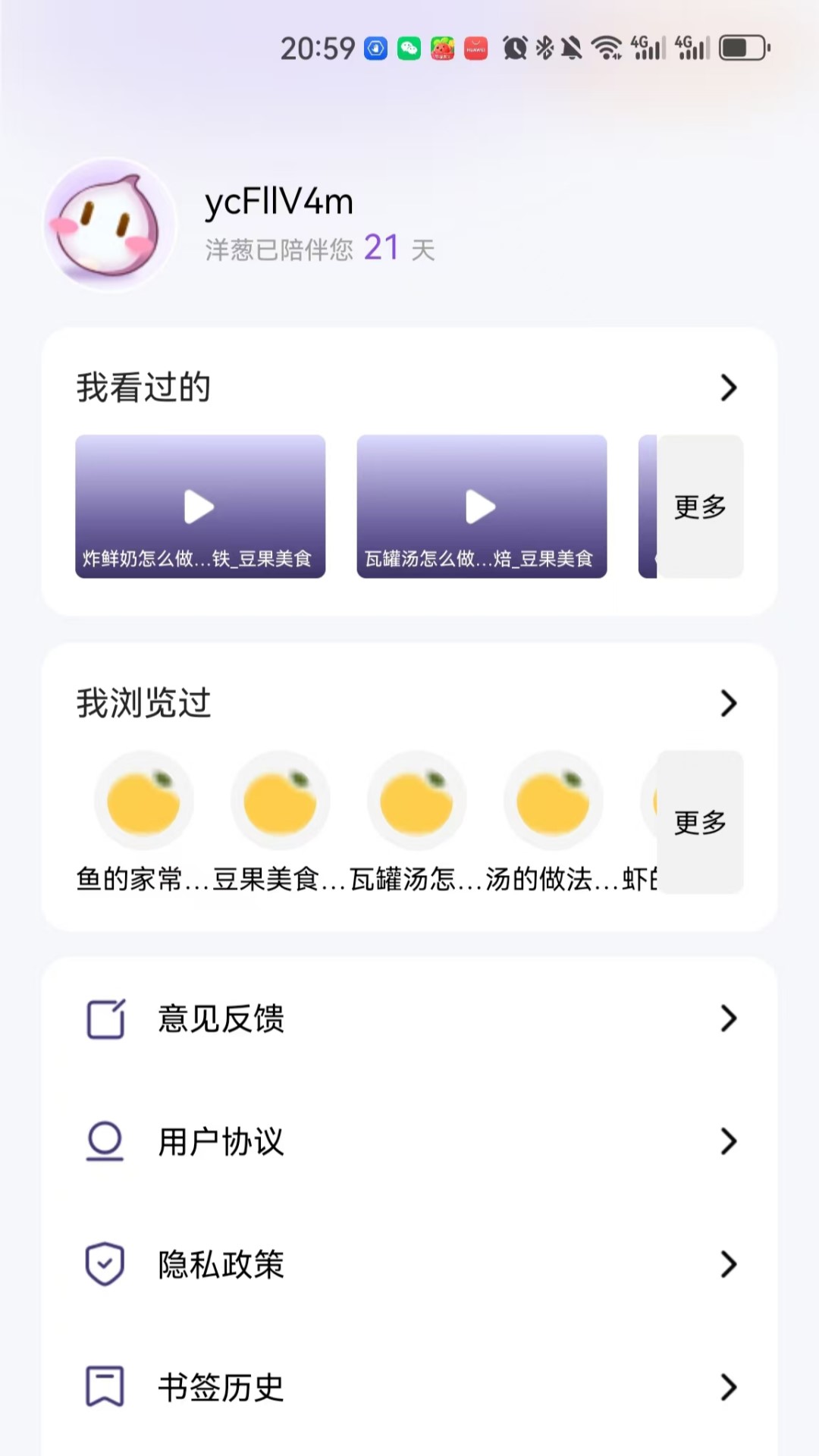Screen dimensions: 819x1456
Task: Expand the 我浏览过 section
Action: (729, 704)
